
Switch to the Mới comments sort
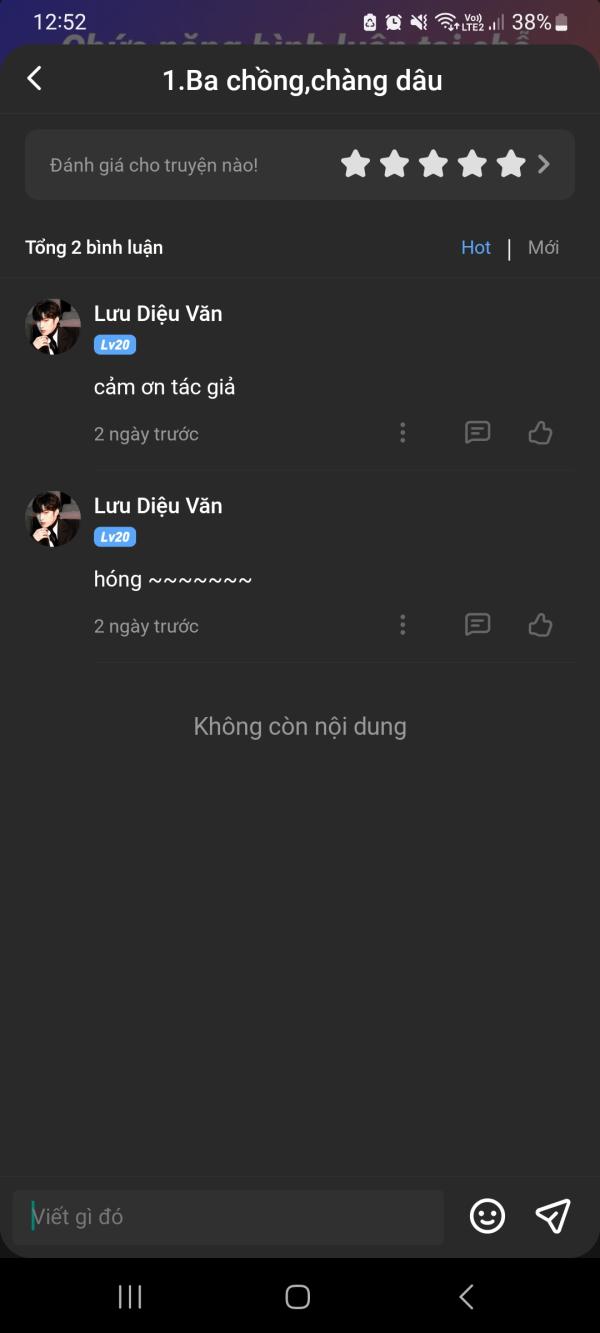click(x=543, y=247)
